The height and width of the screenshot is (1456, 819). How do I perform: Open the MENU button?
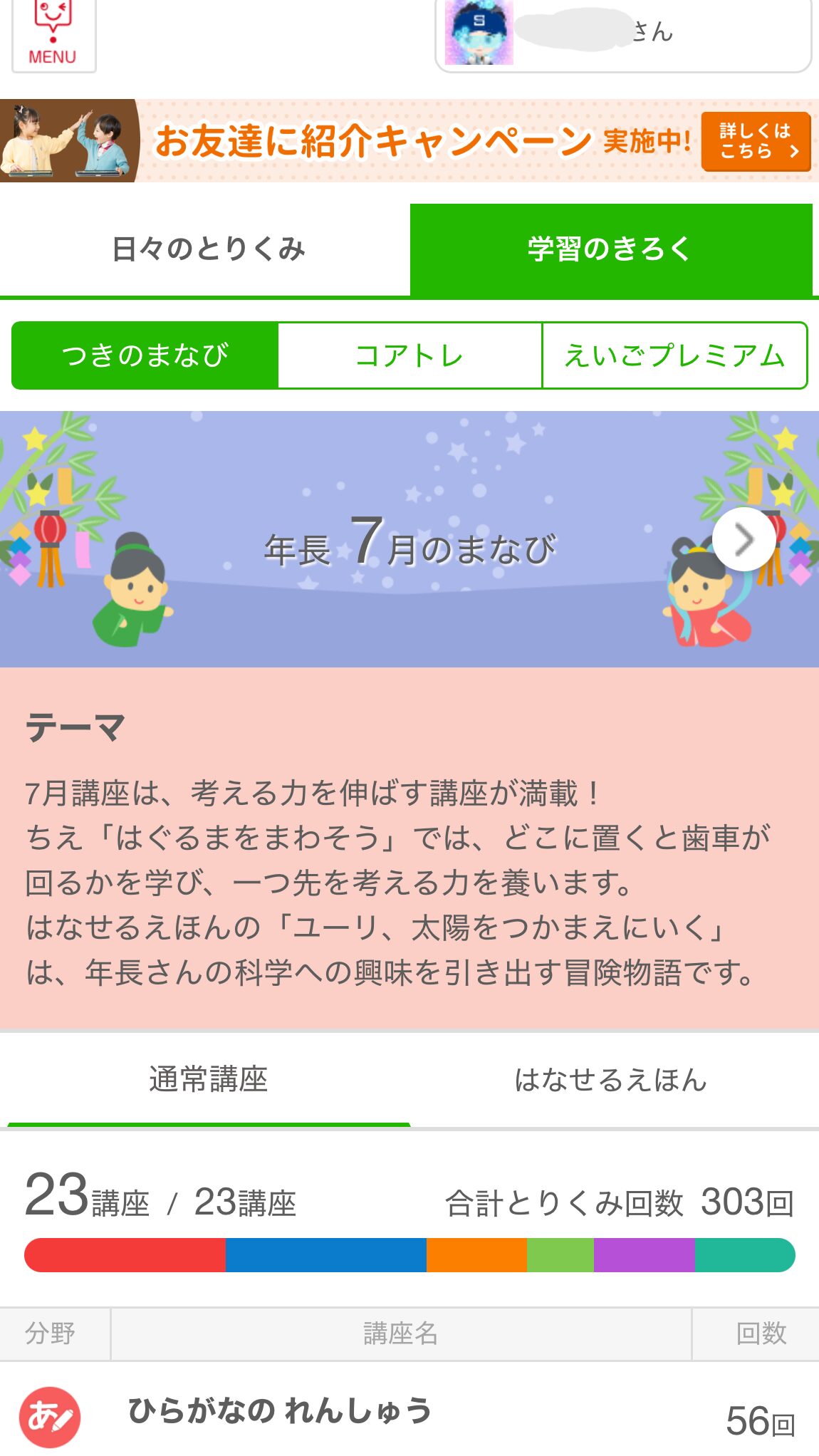[53, 36]
